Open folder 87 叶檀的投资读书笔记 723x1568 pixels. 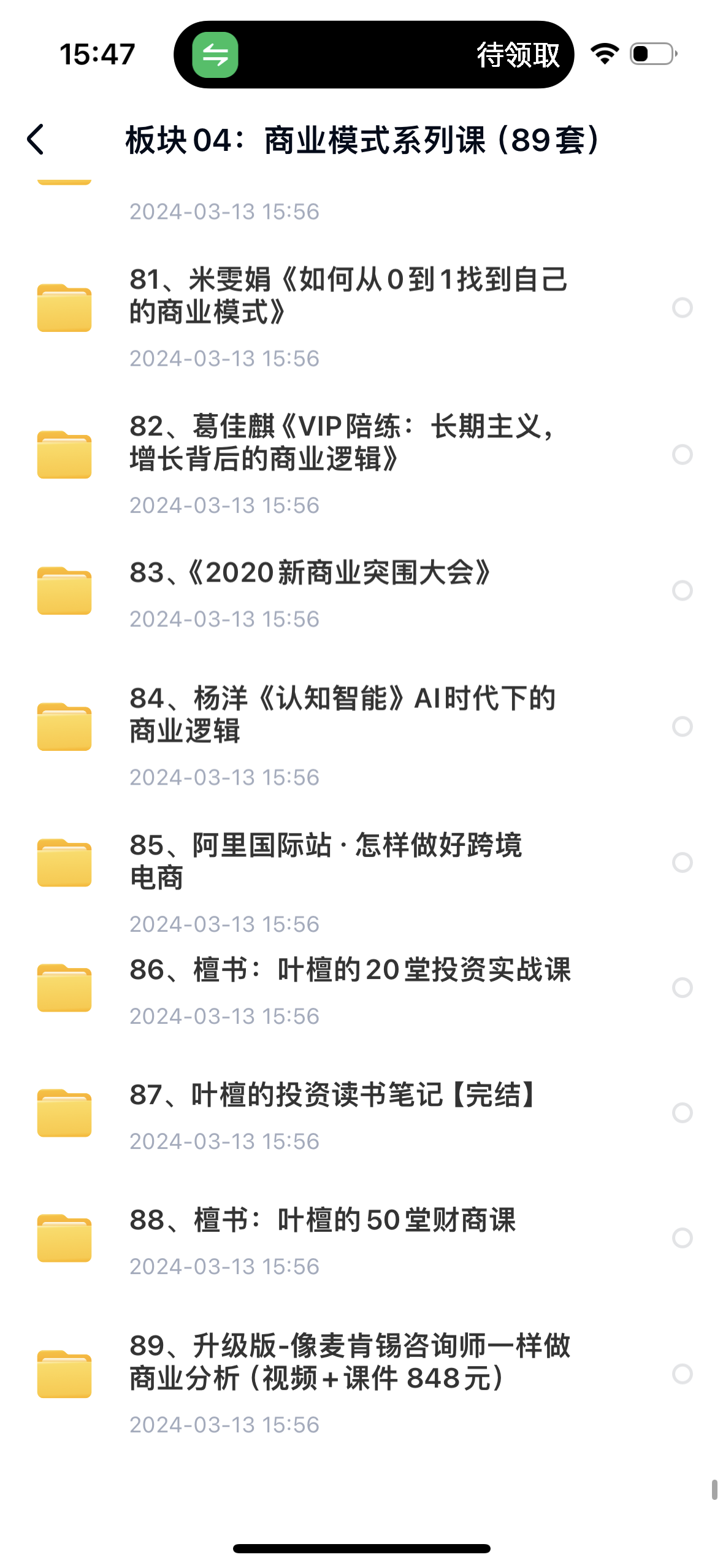click(334, 1096)
